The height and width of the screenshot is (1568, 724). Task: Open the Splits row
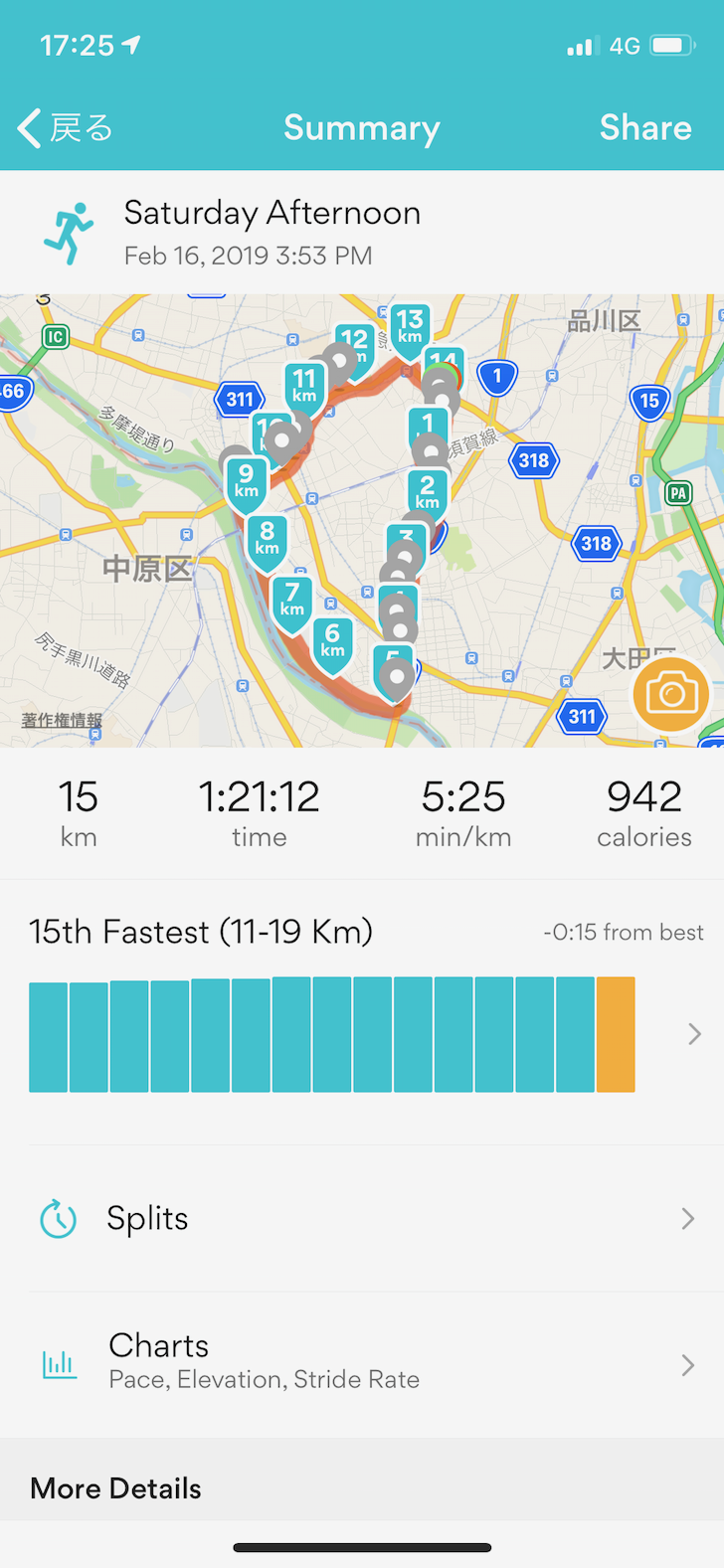362,1218
